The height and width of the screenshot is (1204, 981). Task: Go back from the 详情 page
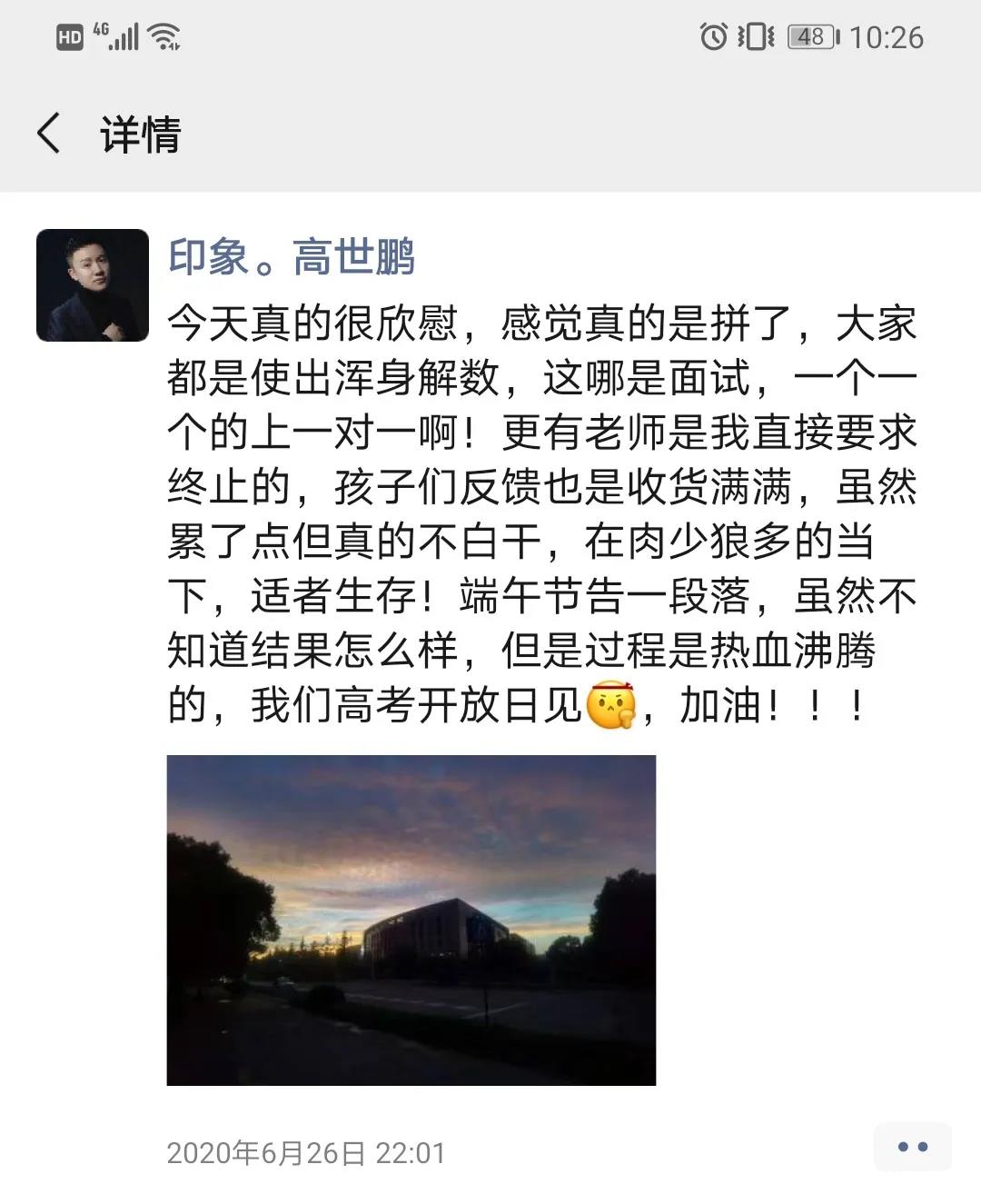(x=49, y=134)
